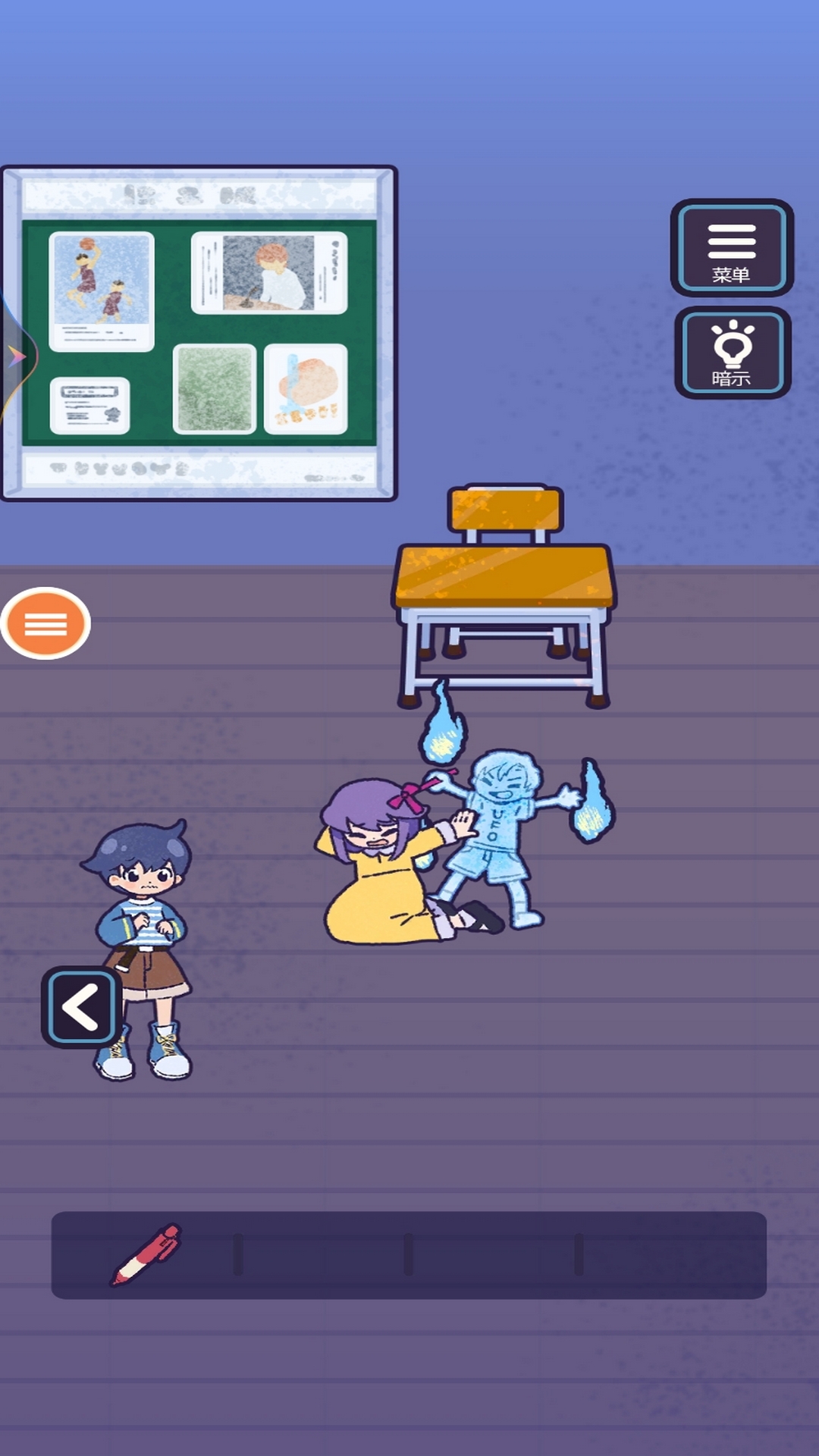This screenshot has width=819, height=1456.
Task: Tap the 暗示 hint lightbulb button
Action: click(x=733, y=353)
